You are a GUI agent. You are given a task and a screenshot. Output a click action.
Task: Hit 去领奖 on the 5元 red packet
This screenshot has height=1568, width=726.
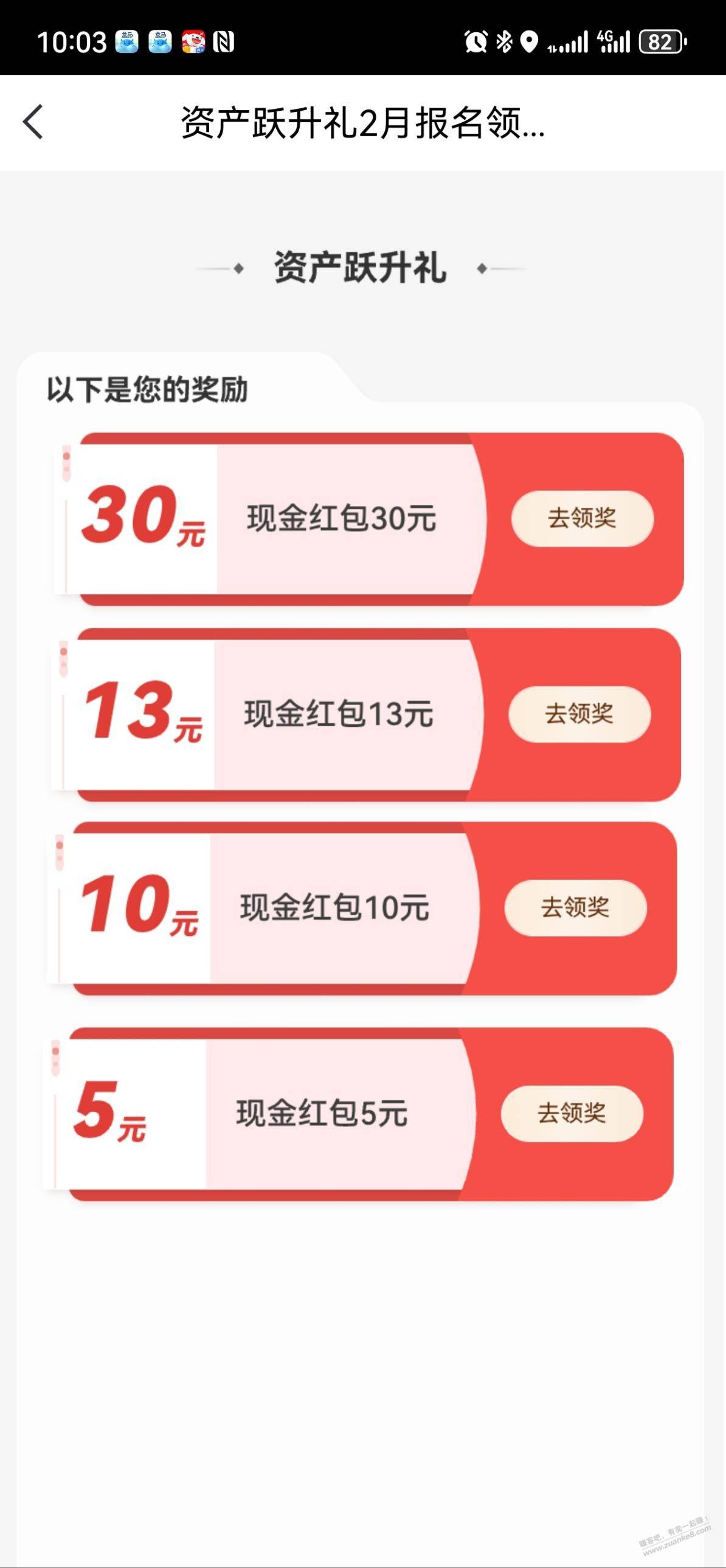572,1113
